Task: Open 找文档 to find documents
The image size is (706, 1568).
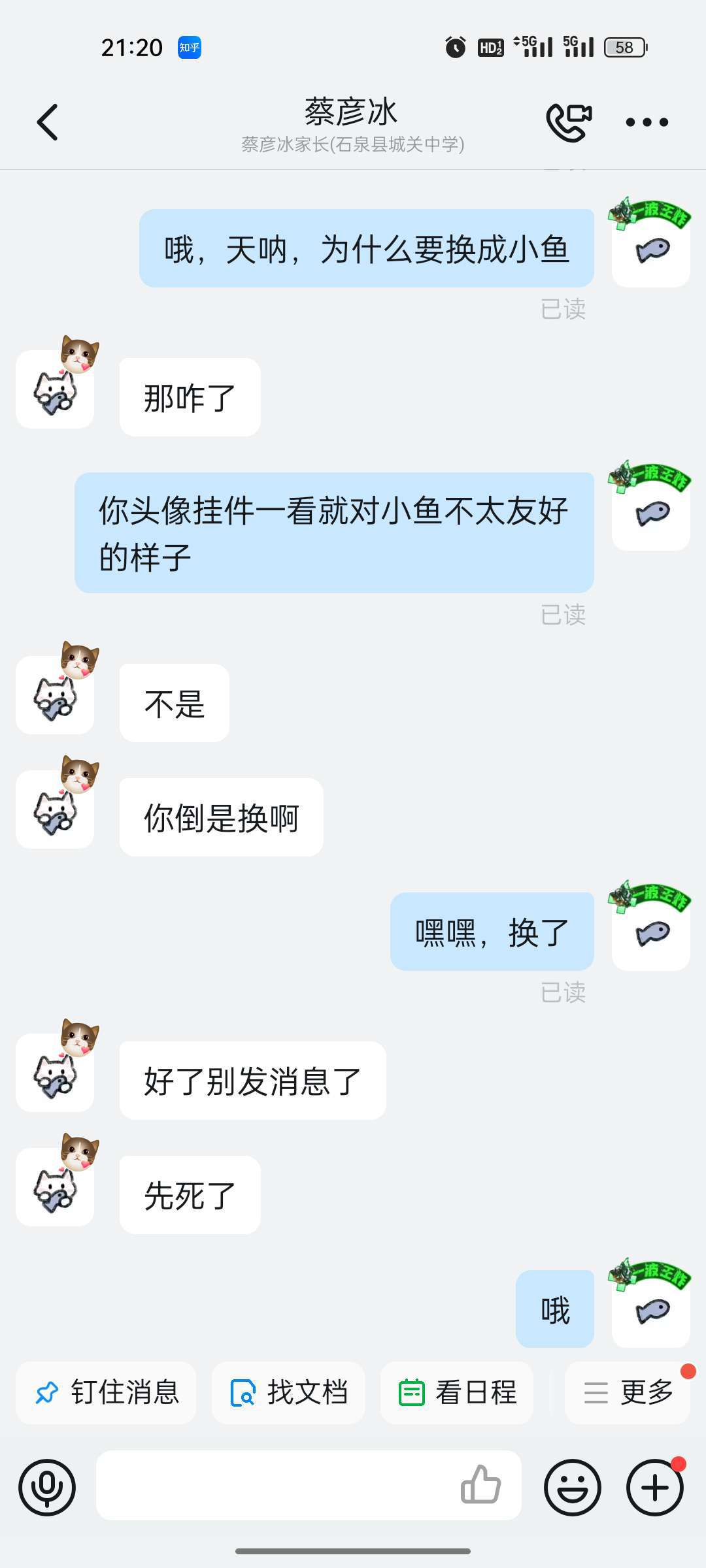Action: [x=288, y=1392]
